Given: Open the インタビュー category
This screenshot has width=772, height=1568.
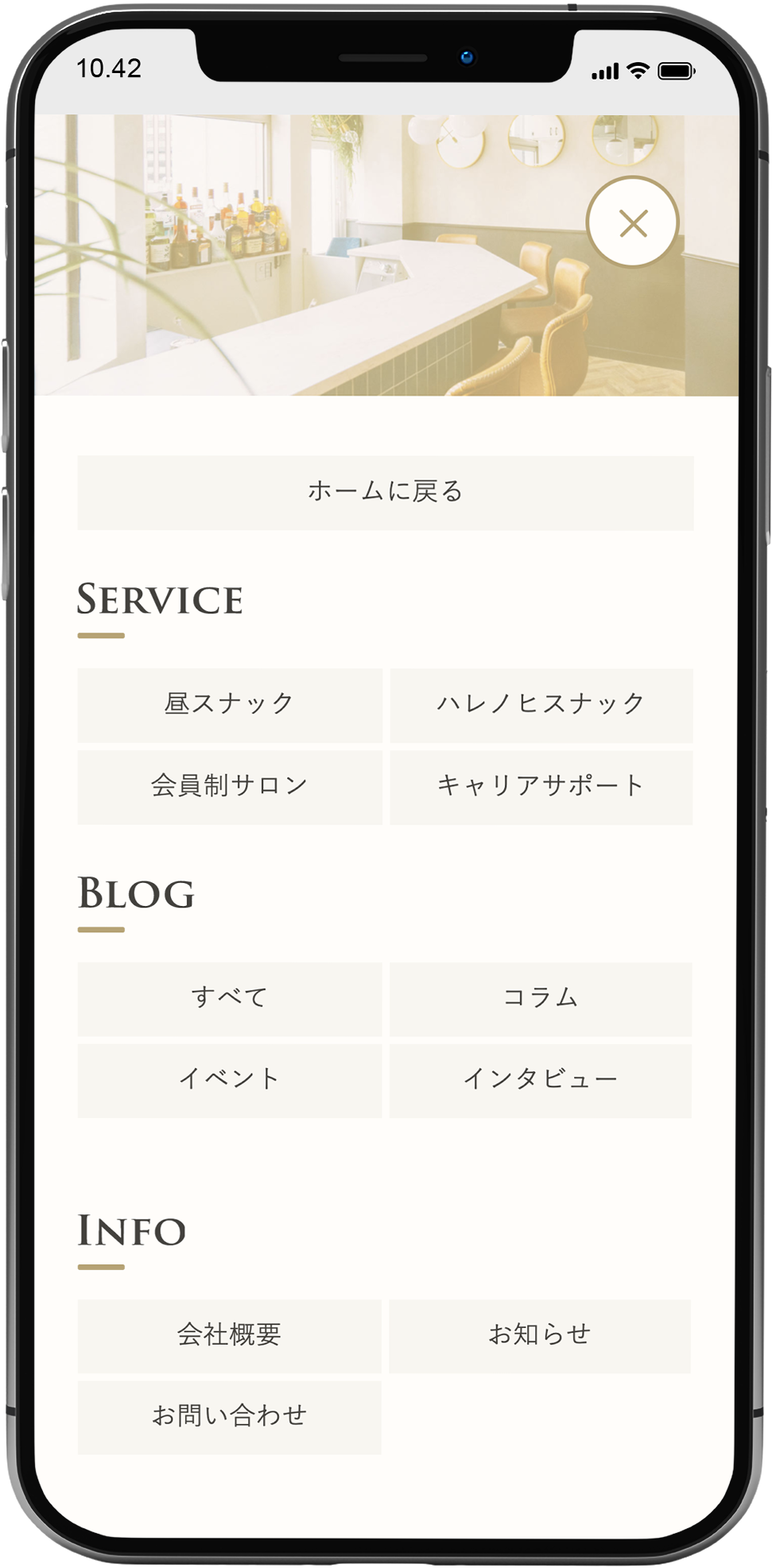Looking at the screenshot, I should (x=541, y=1079).
